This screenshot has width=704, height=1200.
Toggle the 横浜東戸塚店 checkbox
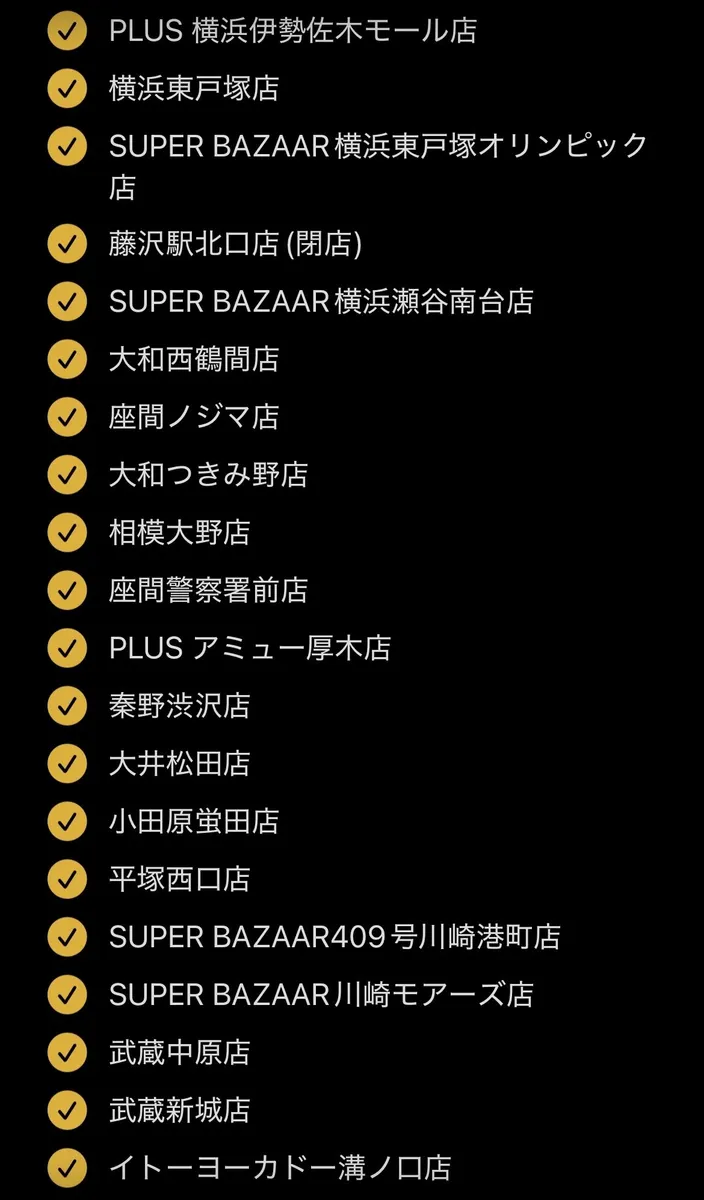(67, 89)
